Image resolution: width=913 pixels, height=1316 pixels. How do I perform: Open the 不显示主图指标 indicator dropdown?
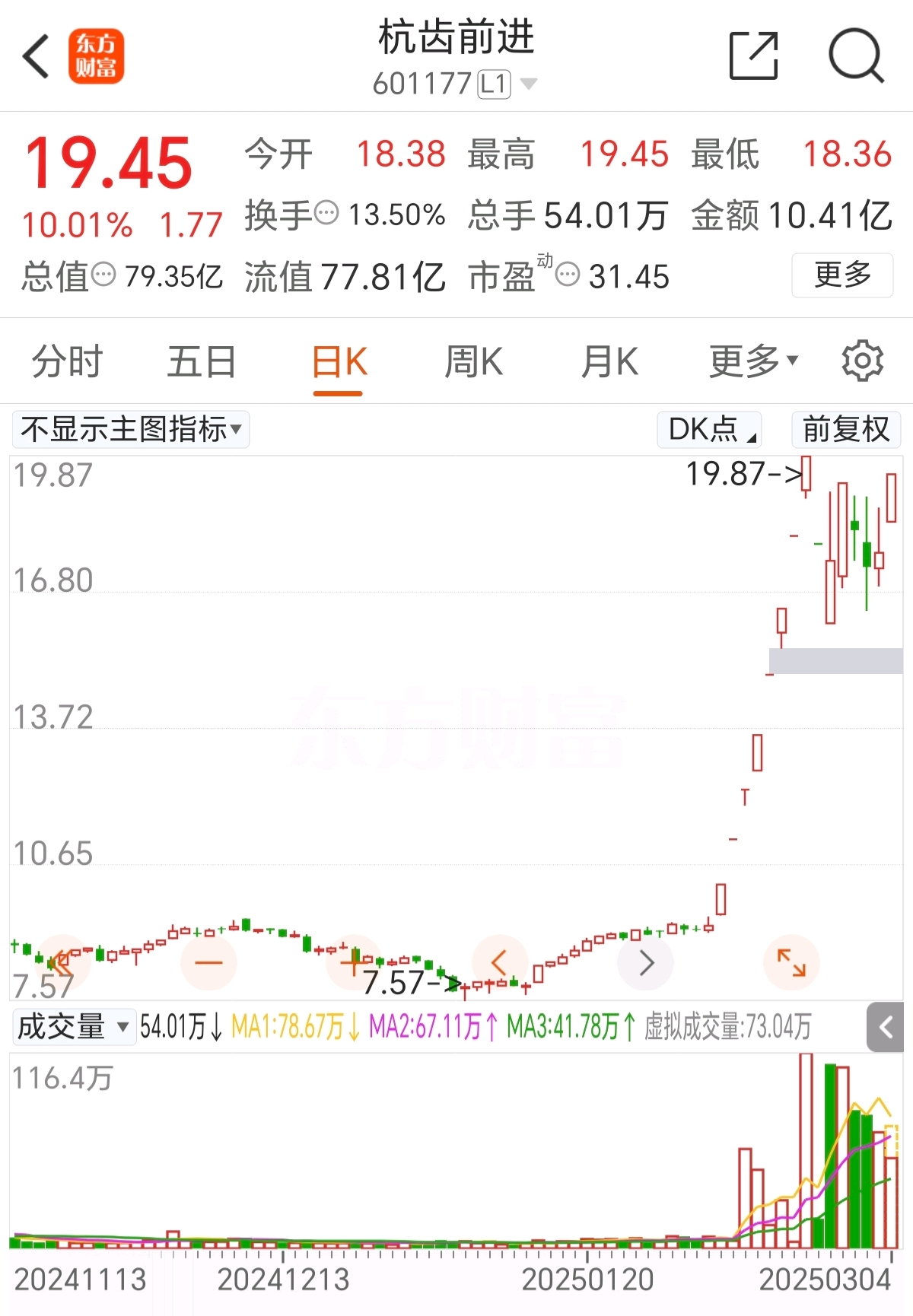pos(131,430)
